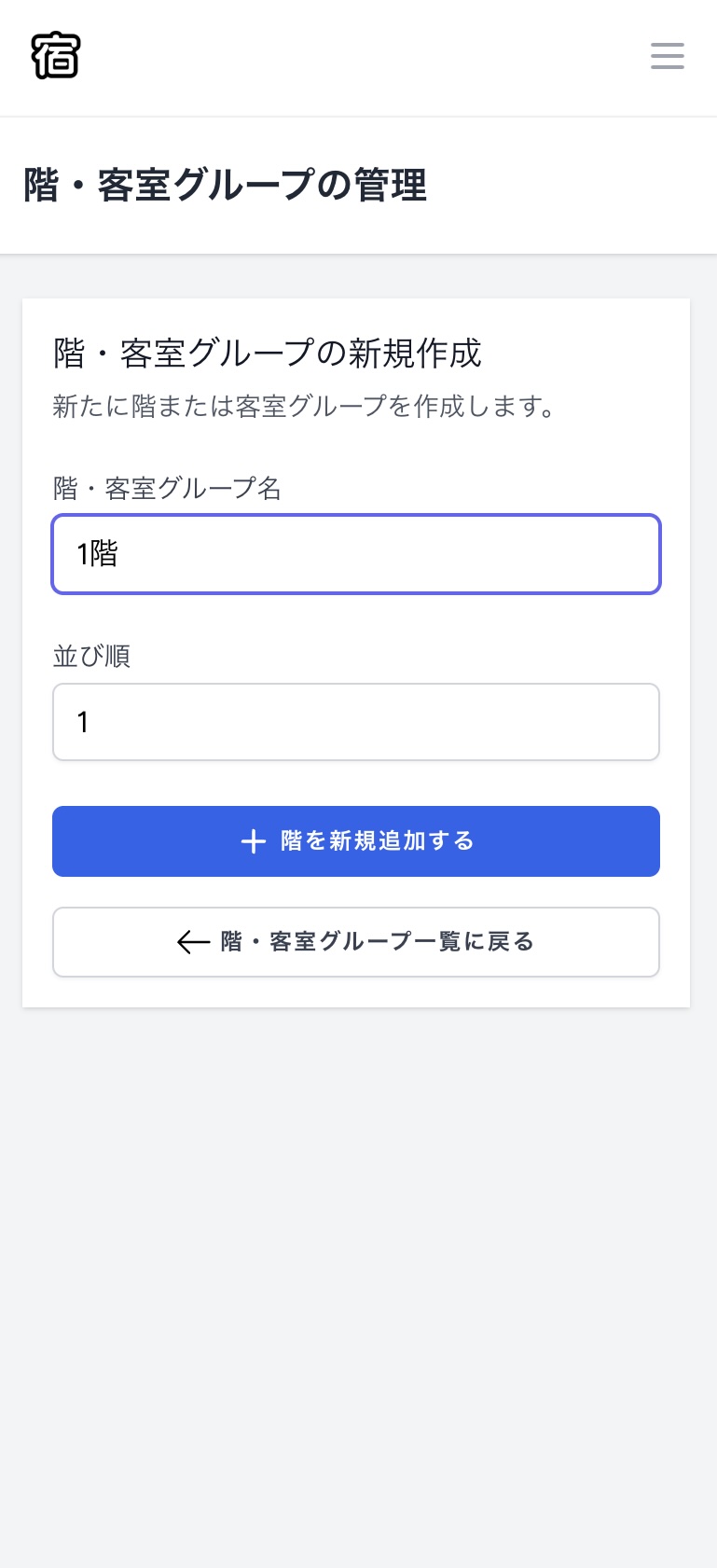Click the 階・客室グループの新規作成 heading
Viewport: 717px width, 1568px height.
point(266,354)
